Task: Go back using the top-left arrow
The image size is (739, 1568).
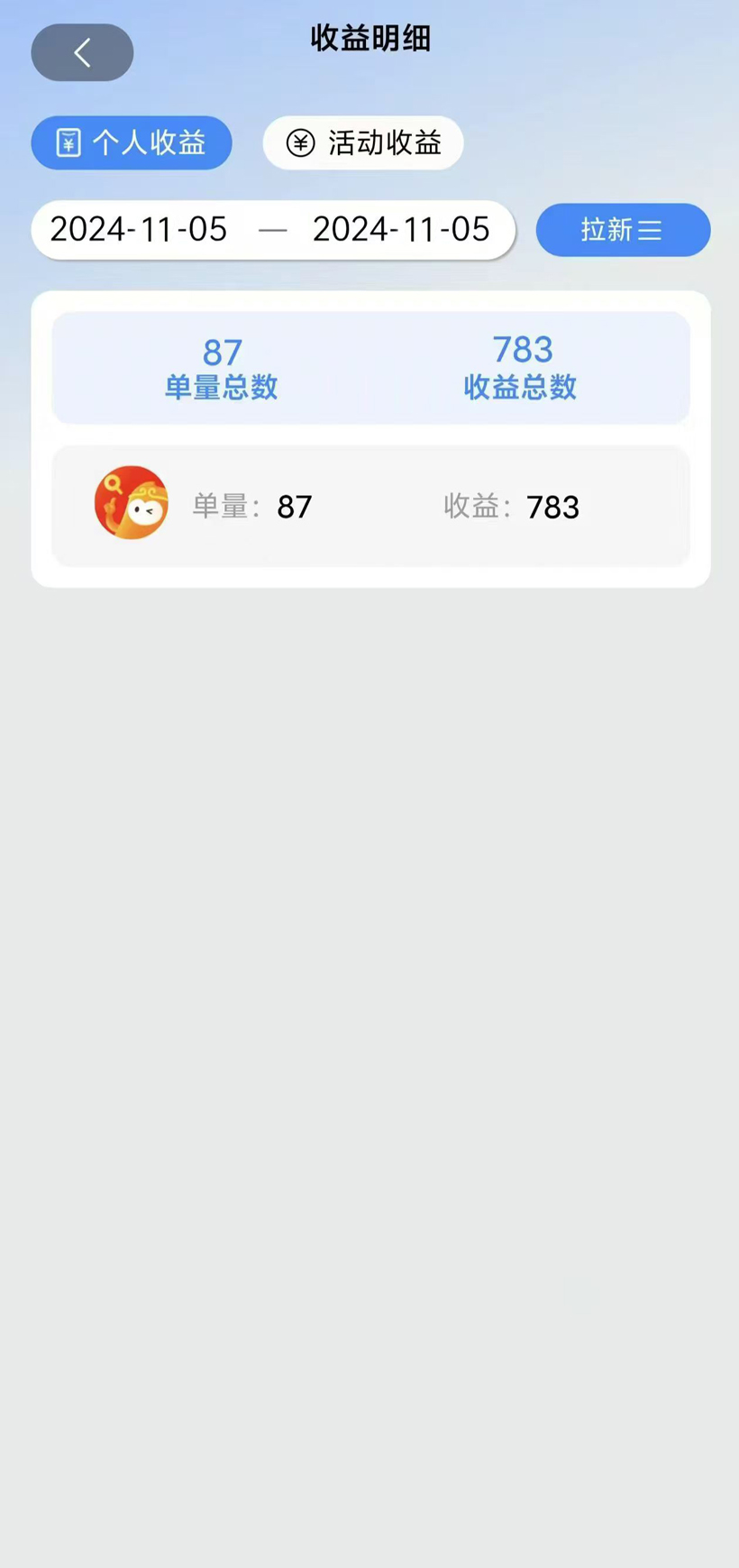Action: coord(82,52)
